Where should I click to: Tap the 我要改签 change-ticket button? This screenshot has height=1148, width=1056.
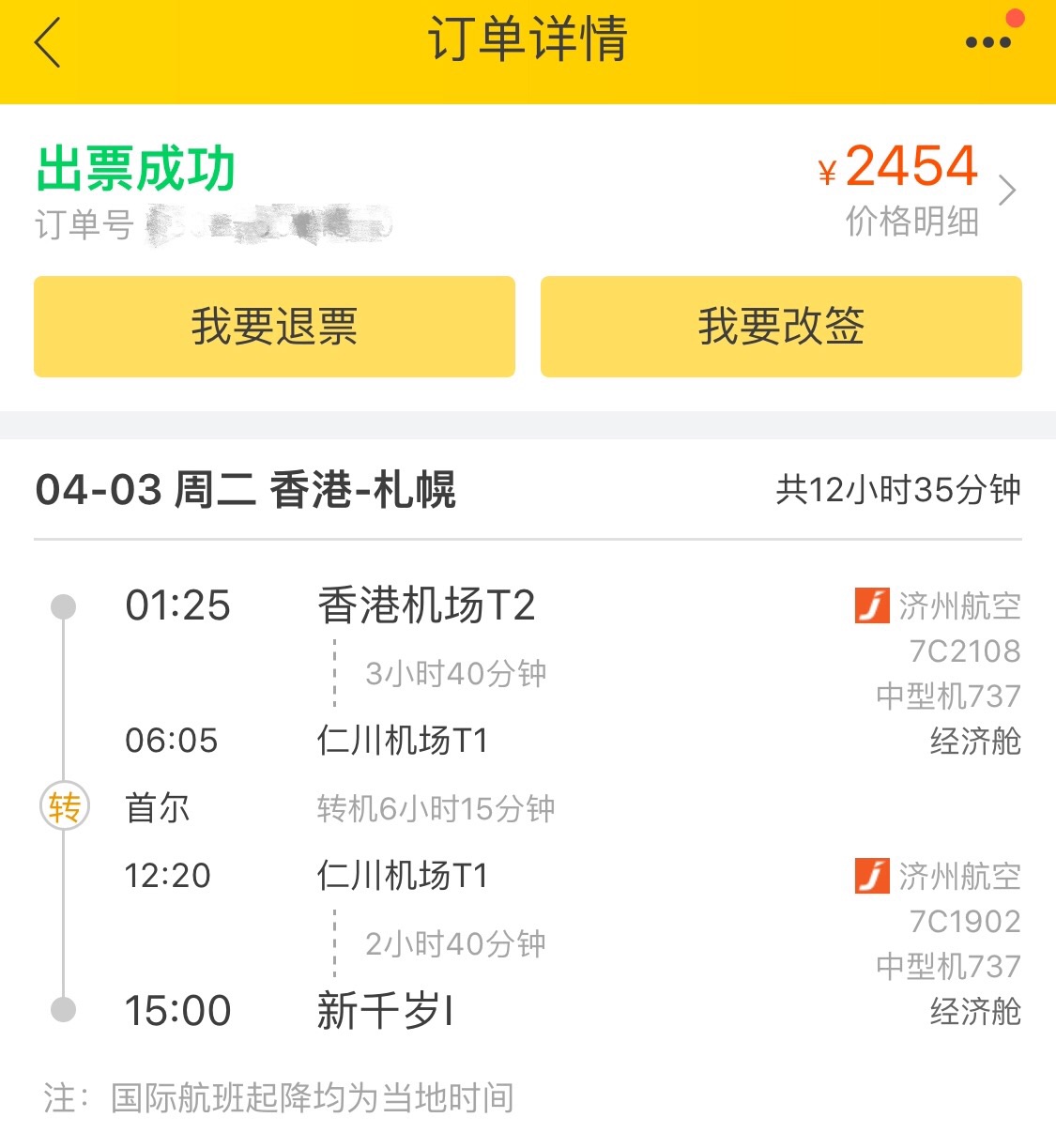coord(781,327)
